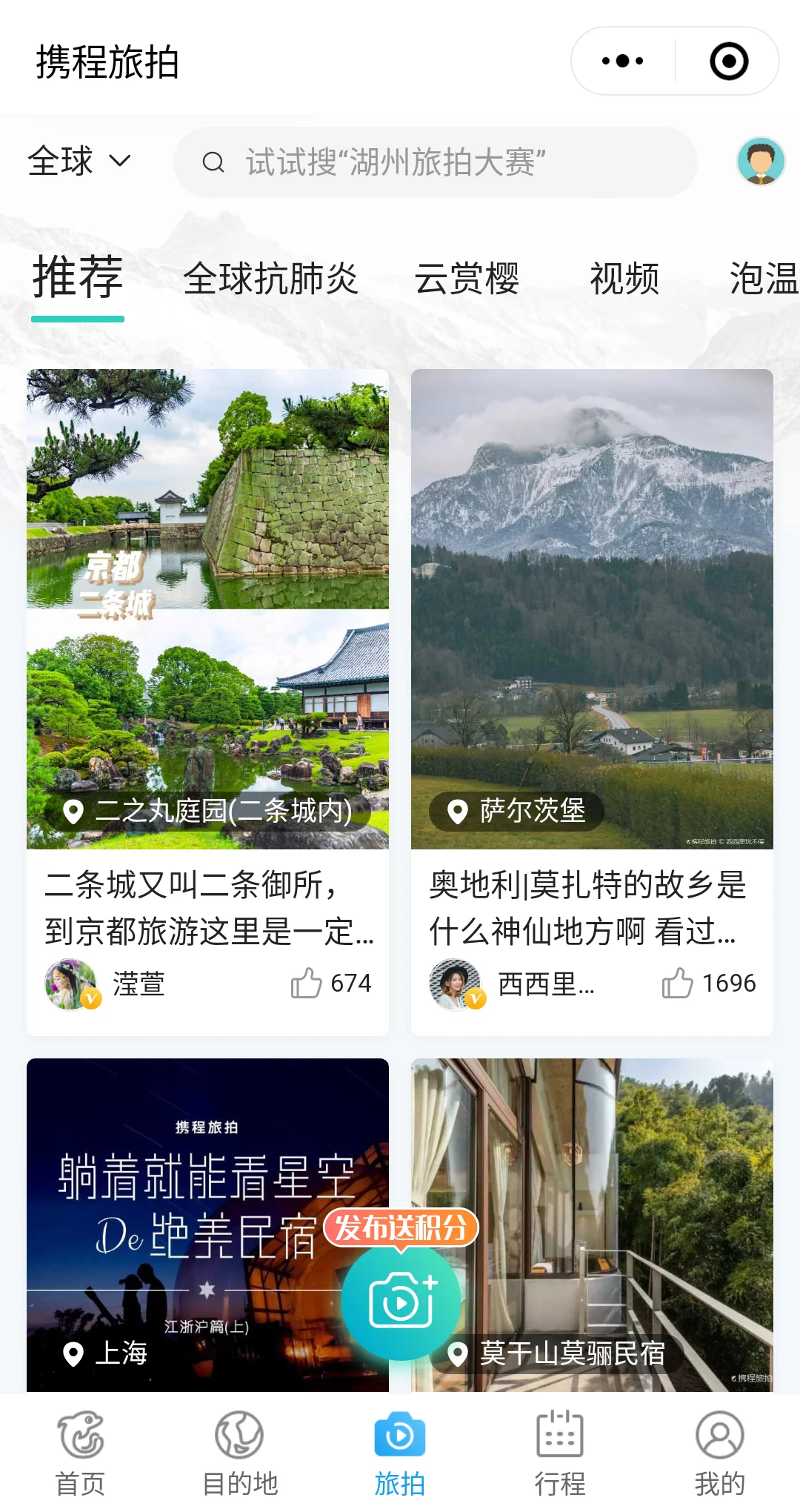Close the mini program with the circle button
The width and height of the screenshot is (800, 1512).
(729, 62)
